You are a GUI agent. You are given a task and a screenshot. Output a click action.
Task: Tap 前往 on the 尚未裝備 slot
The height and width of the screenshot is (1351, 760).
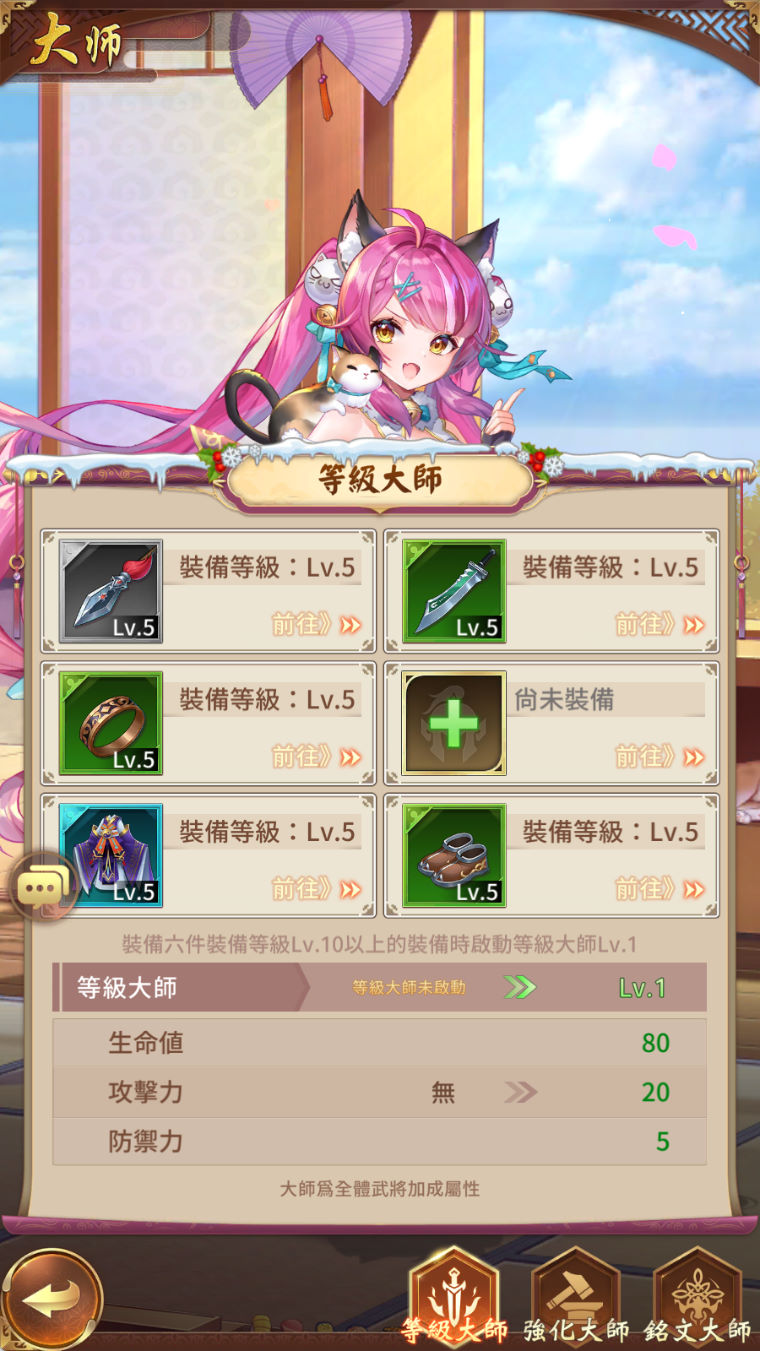(x=659, y=757)
